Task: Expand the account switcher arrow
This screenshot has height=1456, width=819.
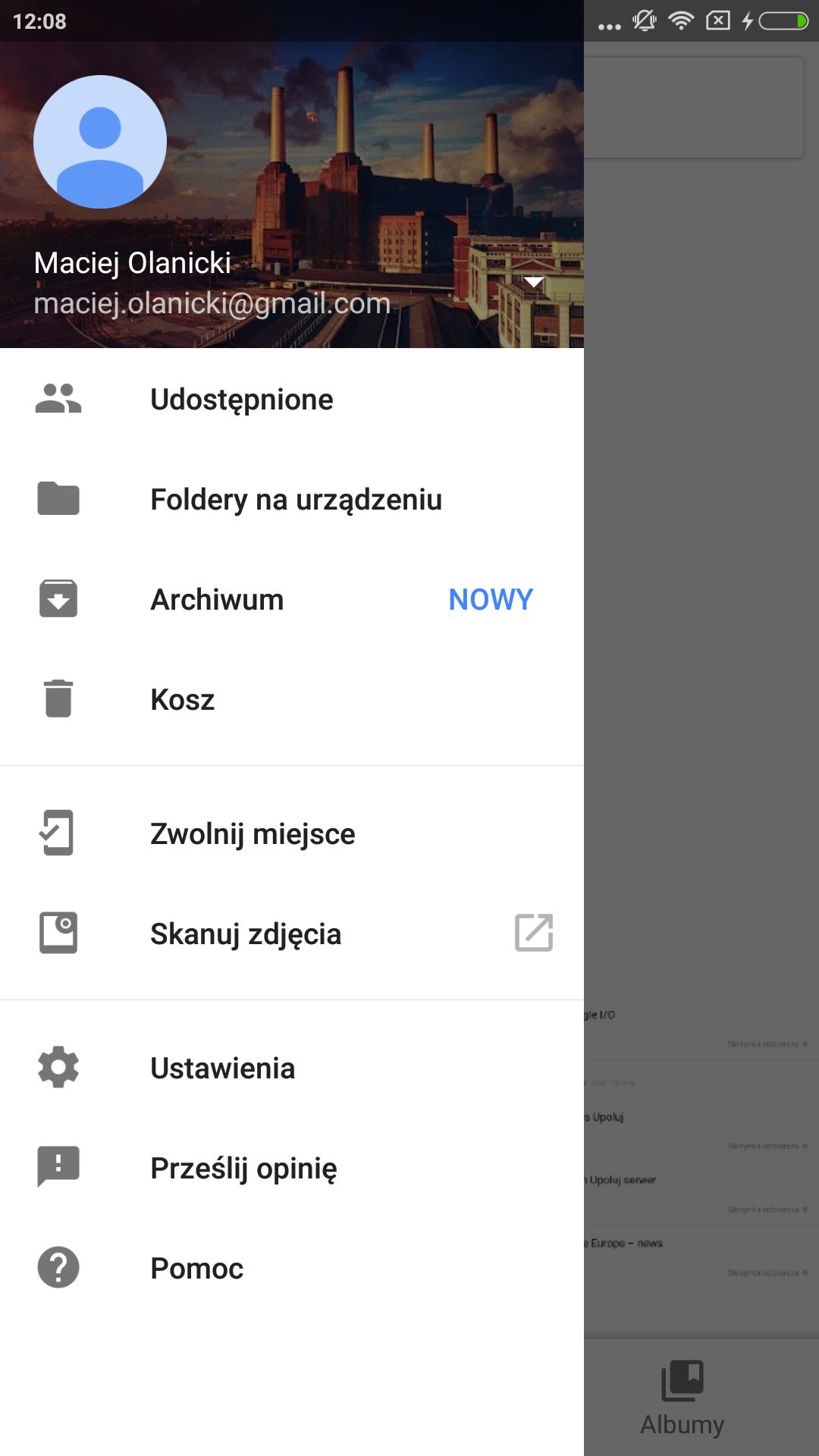Action: pyautogui.click(x=534, y=282)
